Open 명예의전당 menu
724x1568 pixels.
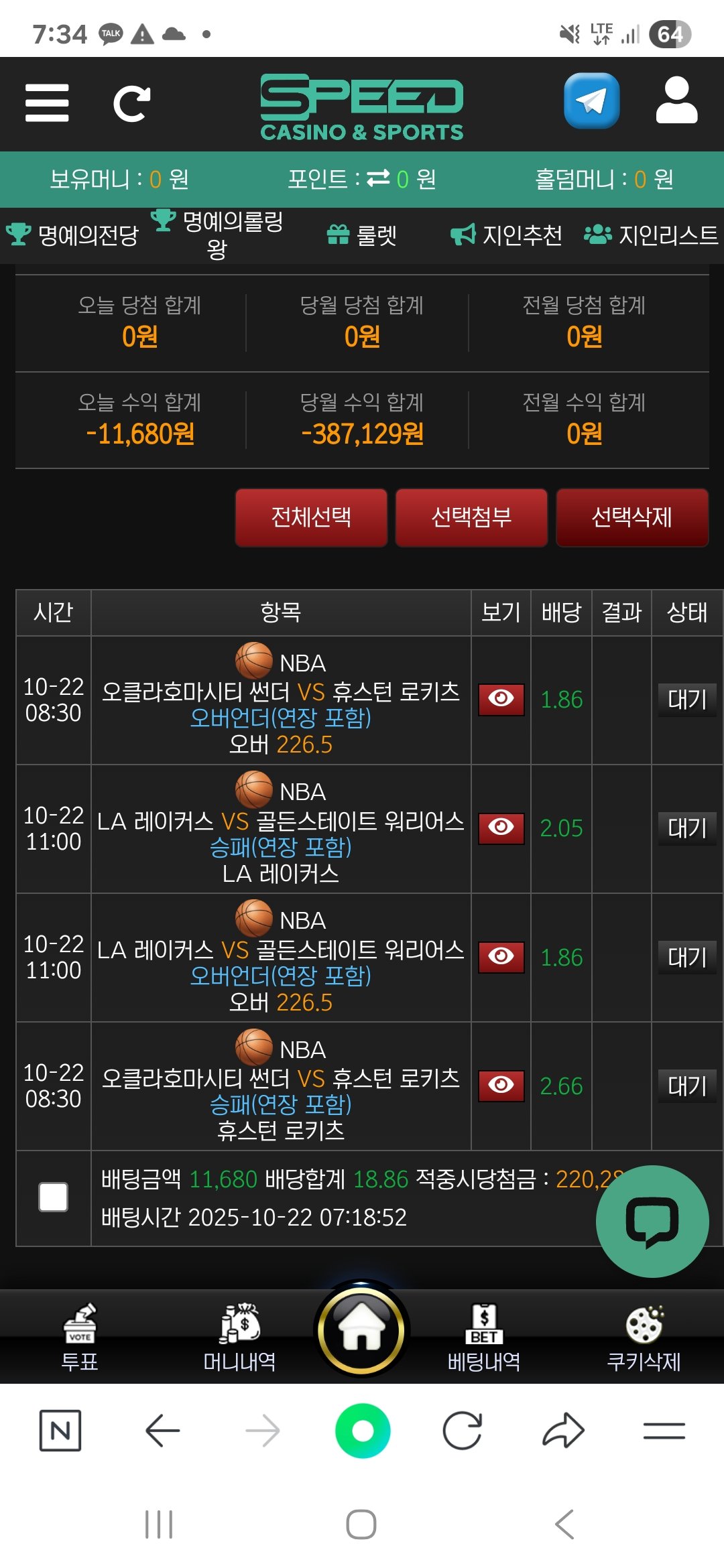72,235
